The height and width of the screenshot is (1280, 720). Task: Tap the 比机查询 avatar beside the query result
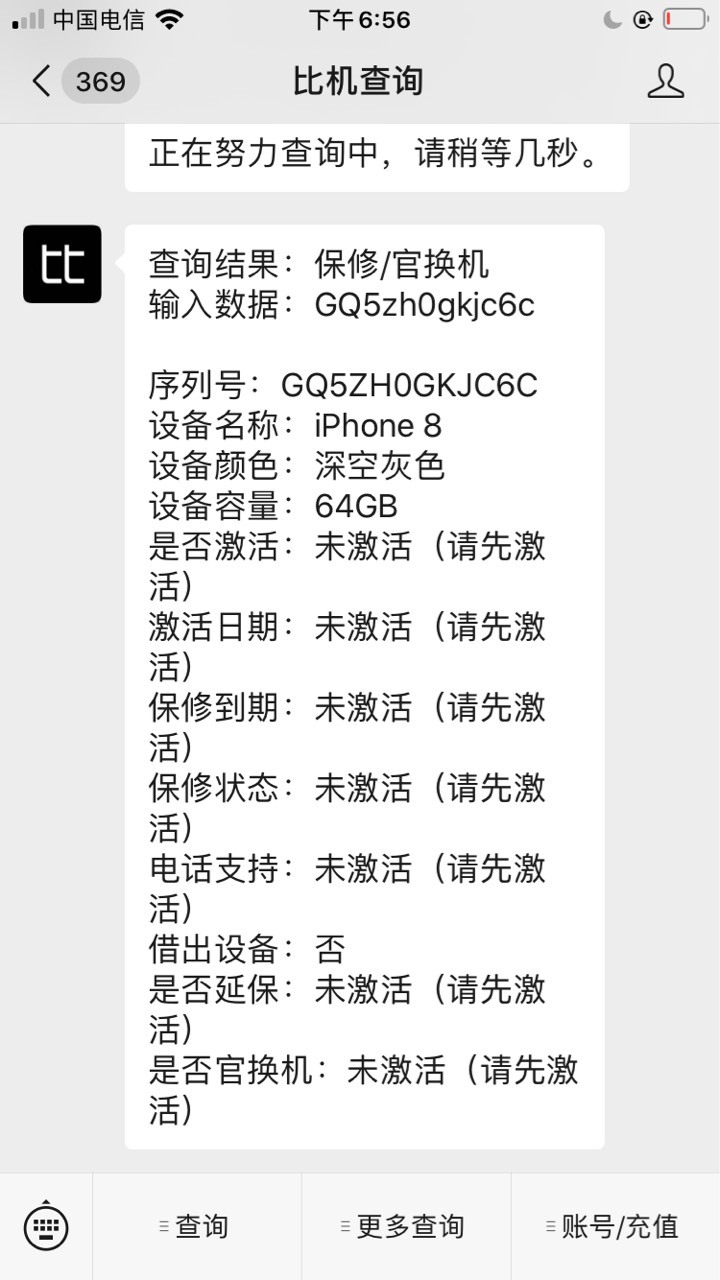[x=62, y=264]
